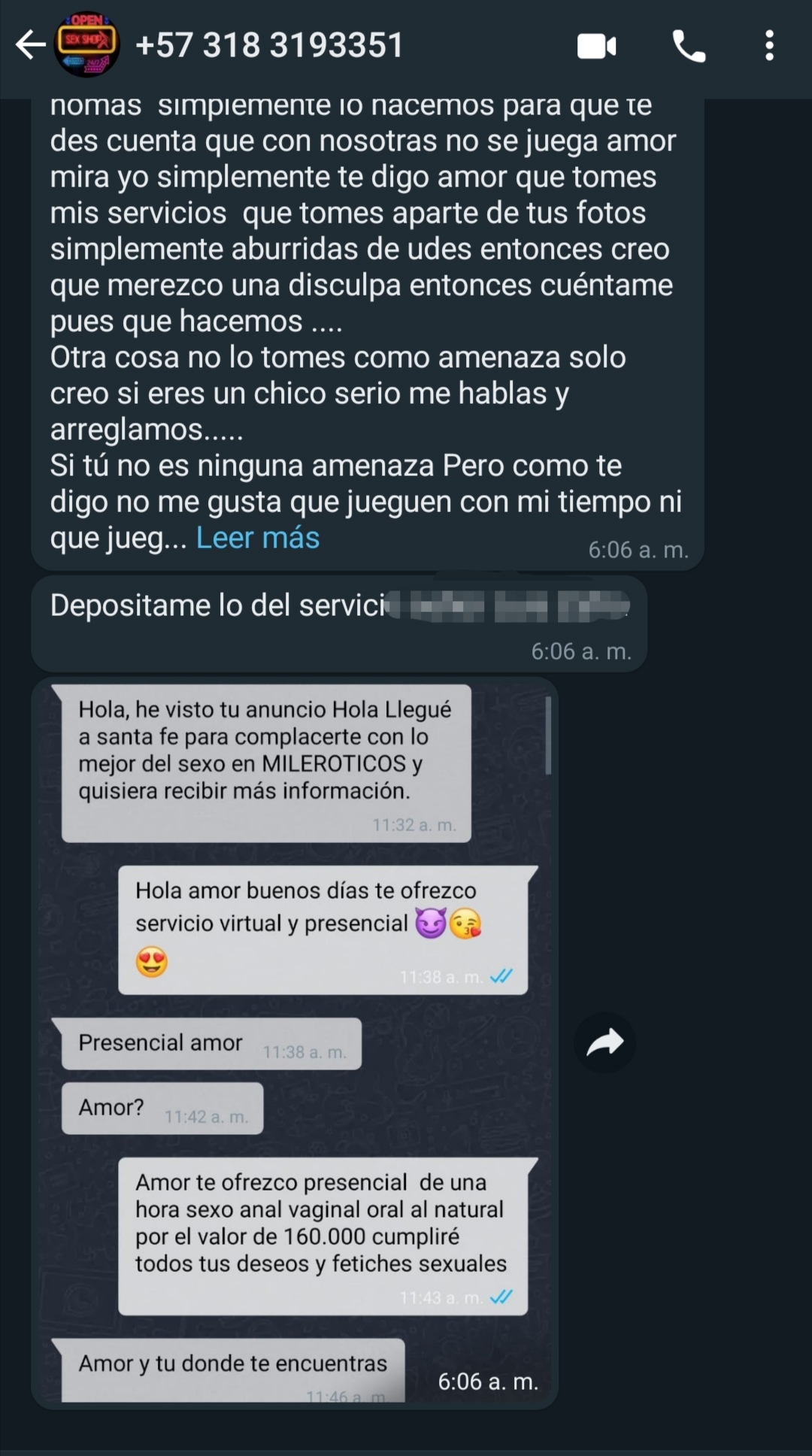The width and height of the screenshot is (812, 1456).
Task: Open the three-dot overflow menu
Action: (768, 47)
